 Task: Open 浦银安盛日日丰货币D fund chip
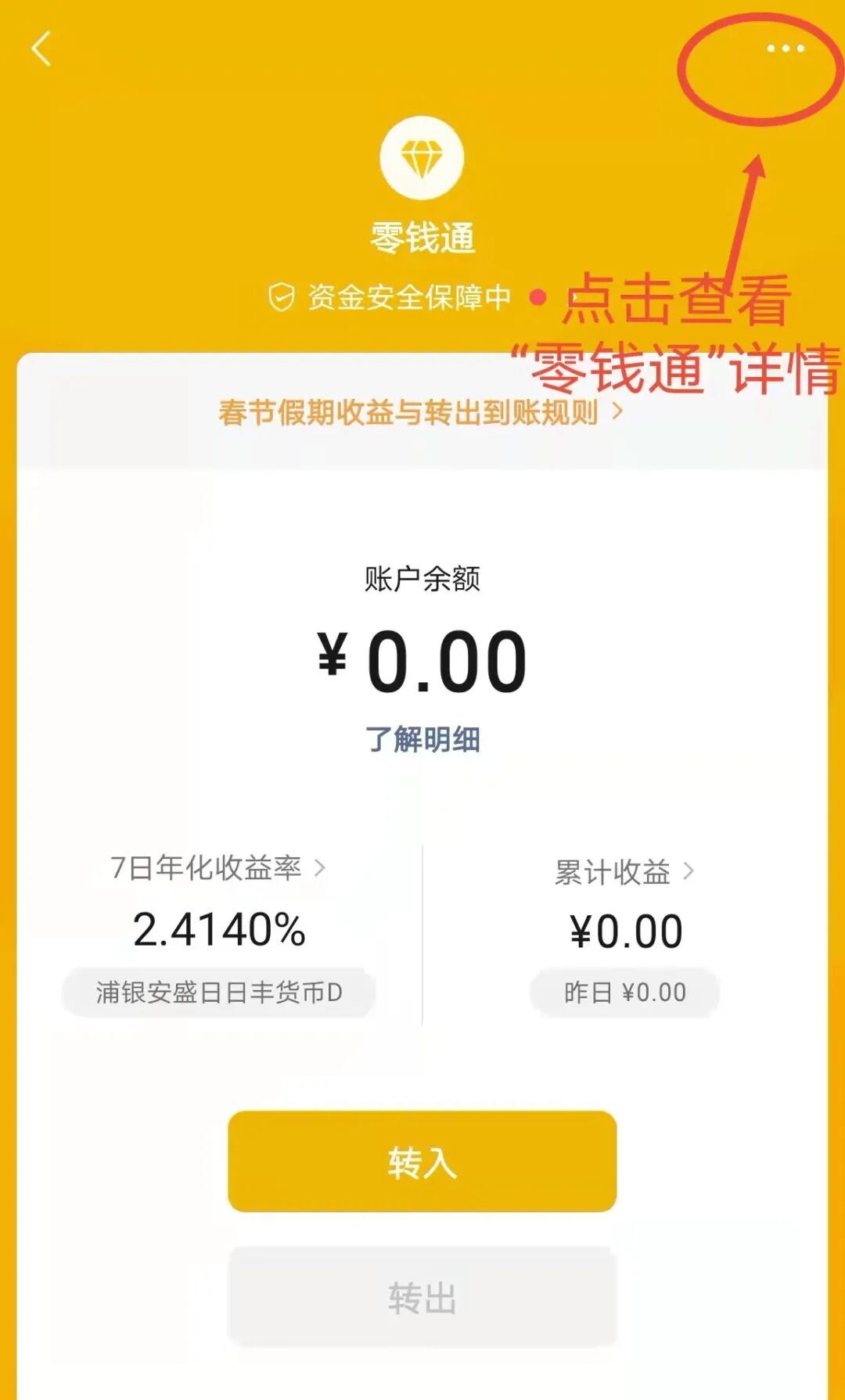219,993
